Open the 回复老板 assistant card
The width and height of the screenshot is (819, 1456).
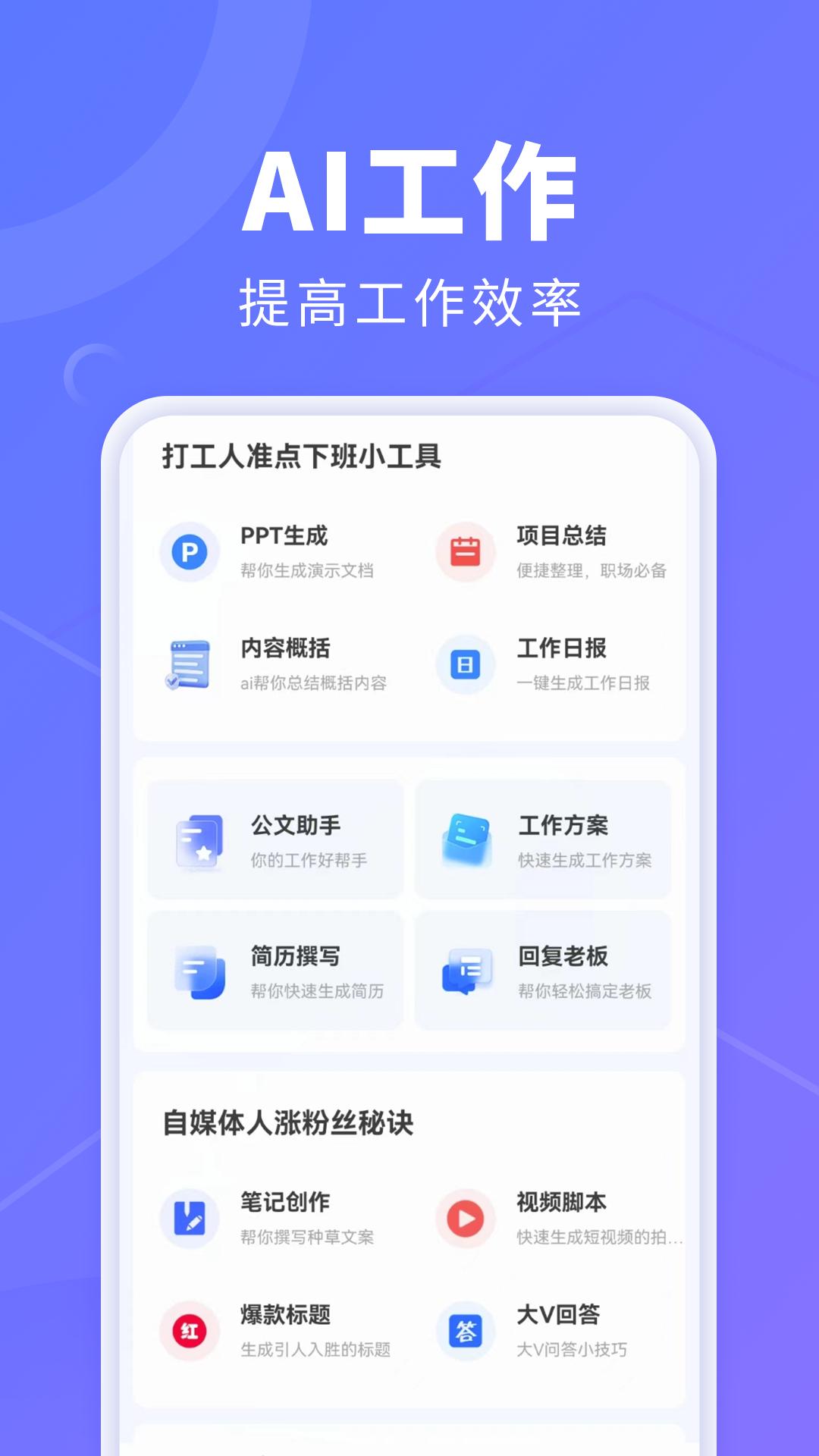coord(542,970)
